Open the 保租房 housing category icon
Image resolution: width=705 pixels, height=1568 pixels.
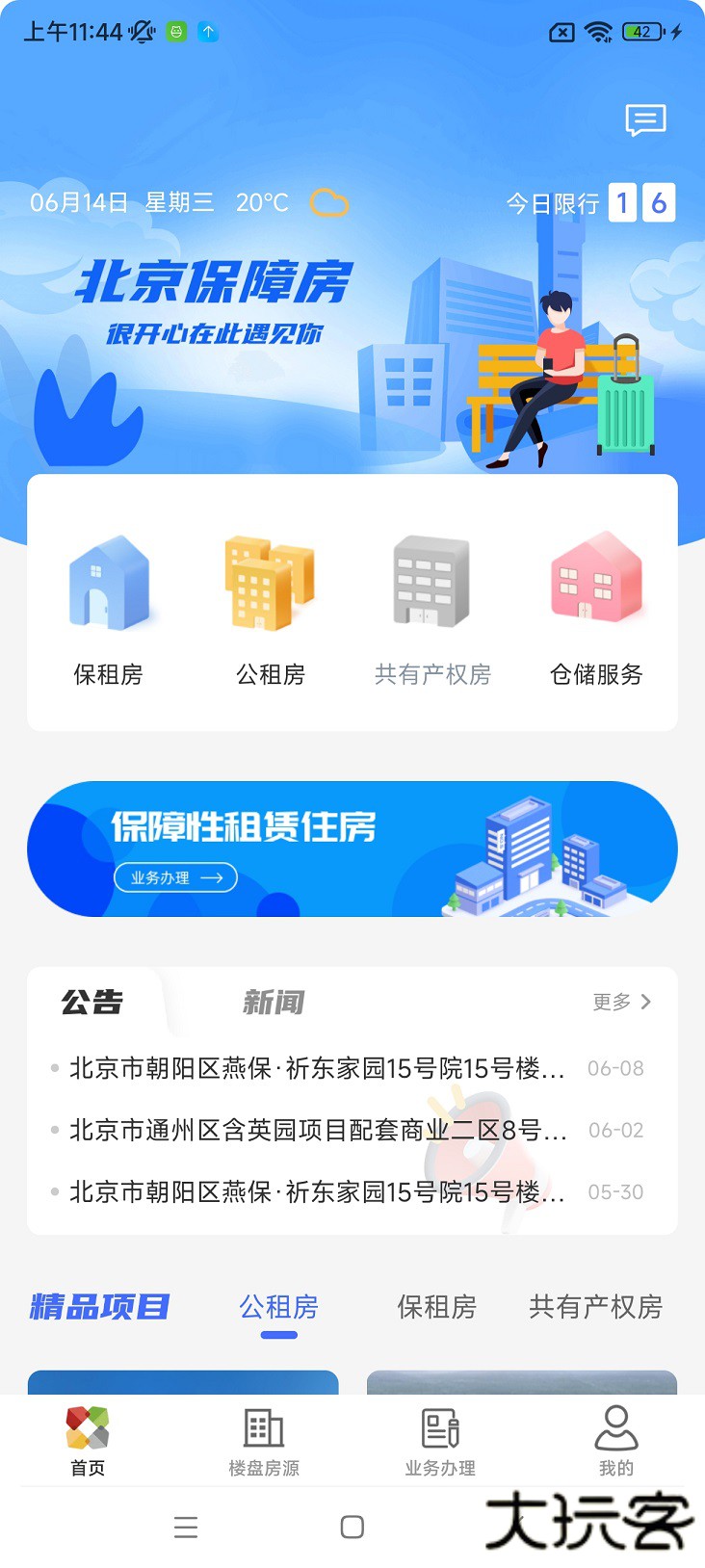click(110, 607)
